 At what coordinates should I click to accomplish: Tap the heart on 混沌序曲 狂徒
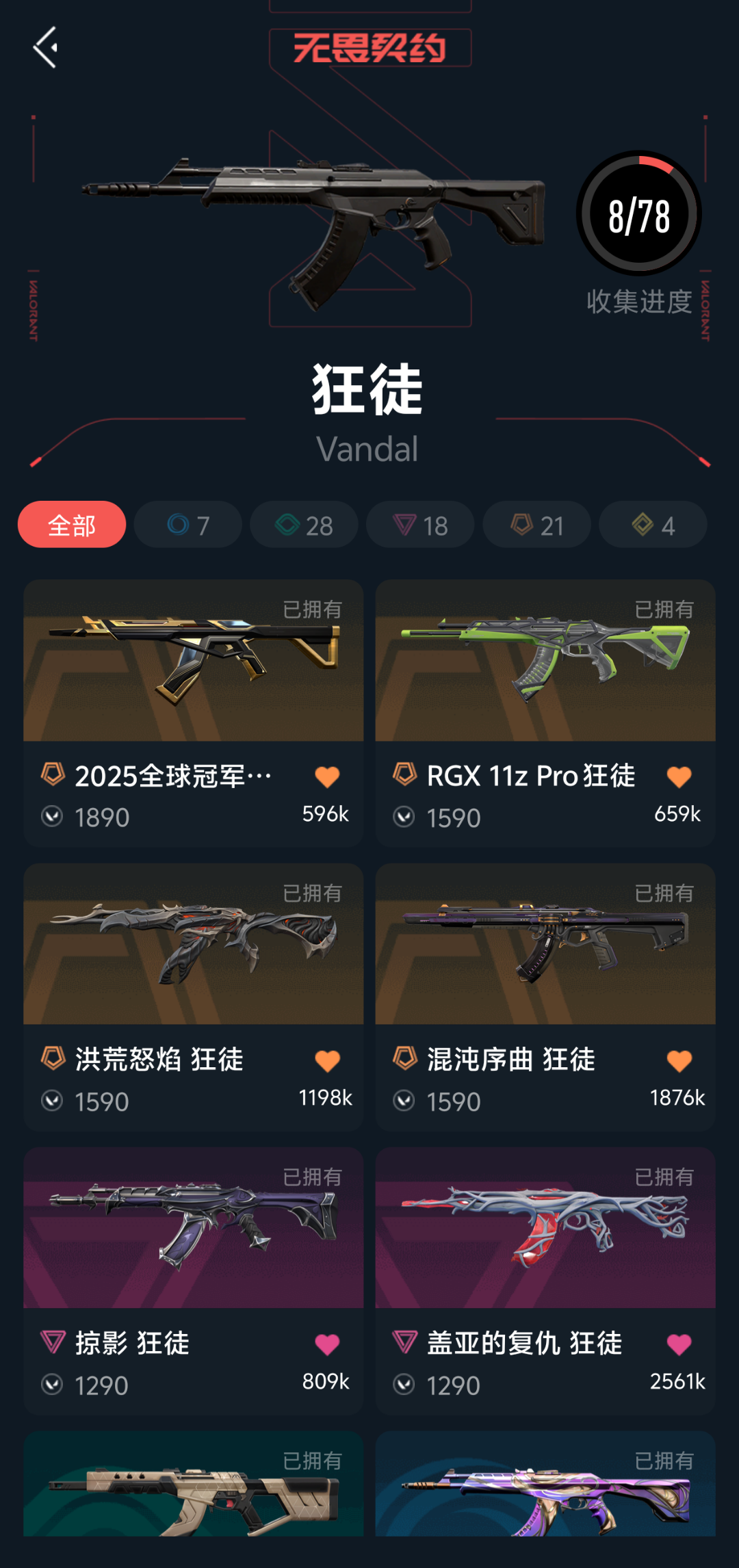pyautogui.click(x=679, y=1061)
